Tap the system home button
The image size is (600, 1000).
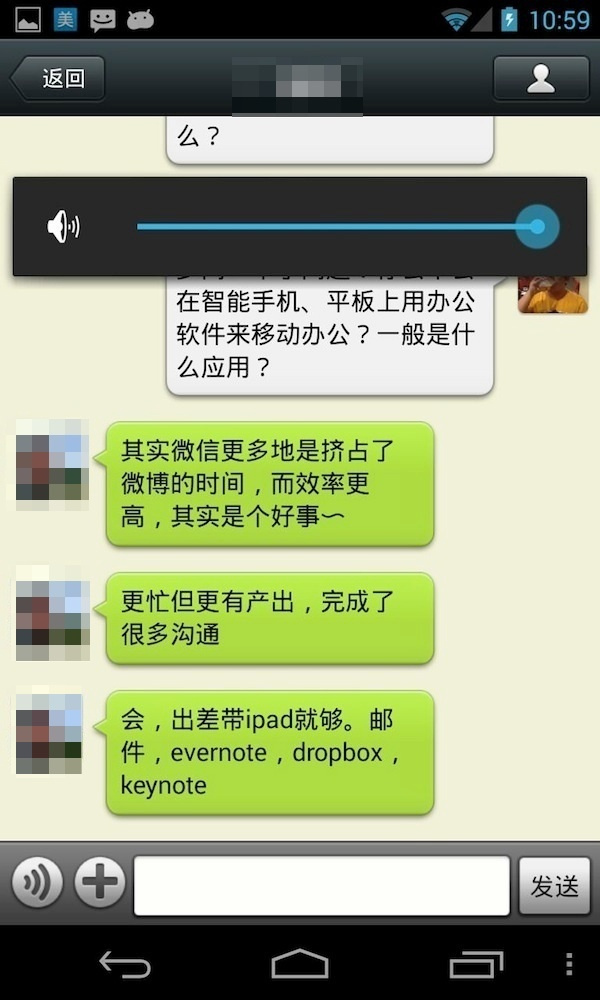tap(300, 964)
